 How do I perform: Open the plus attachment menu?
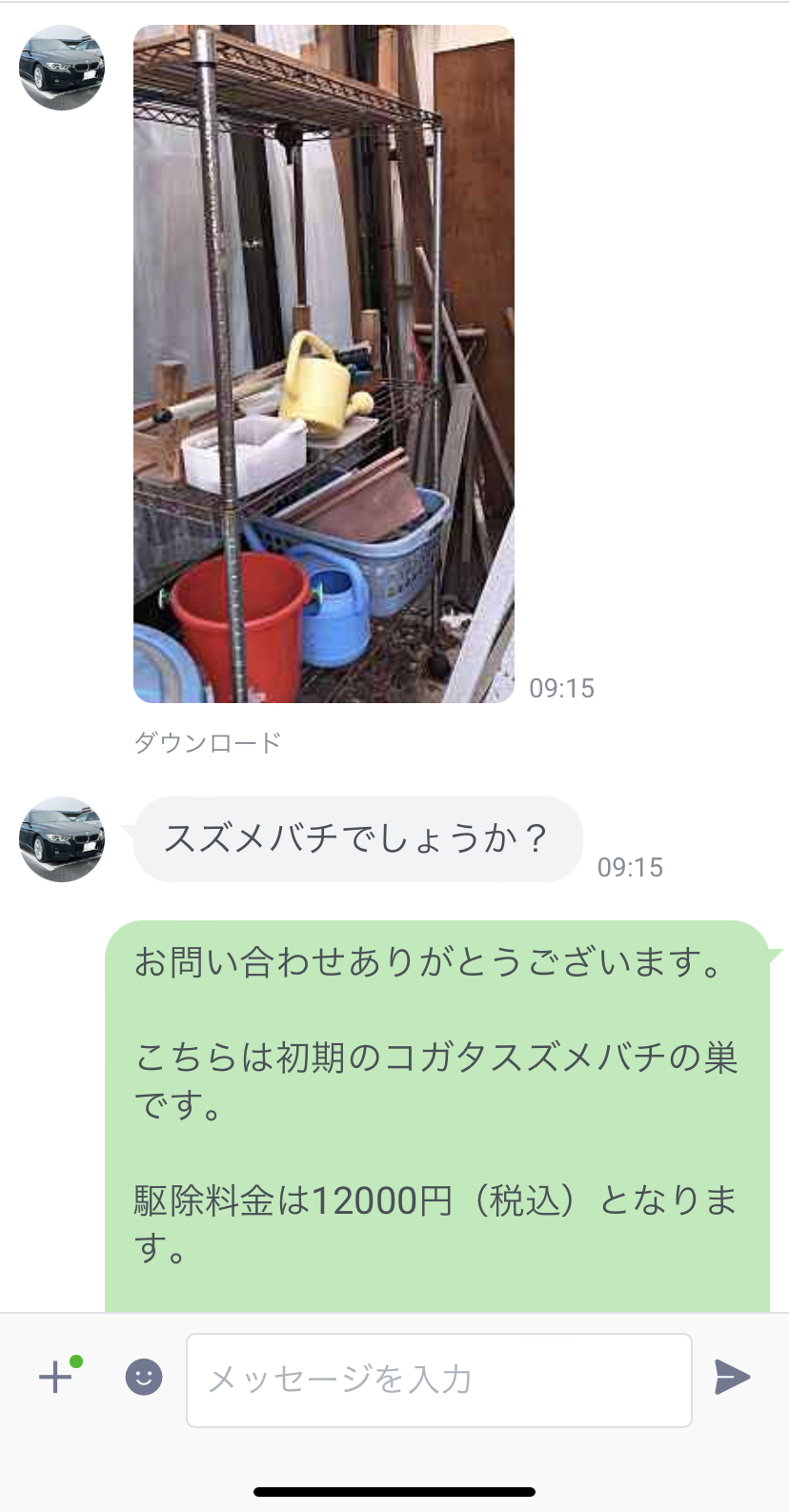click(55, 1378)
